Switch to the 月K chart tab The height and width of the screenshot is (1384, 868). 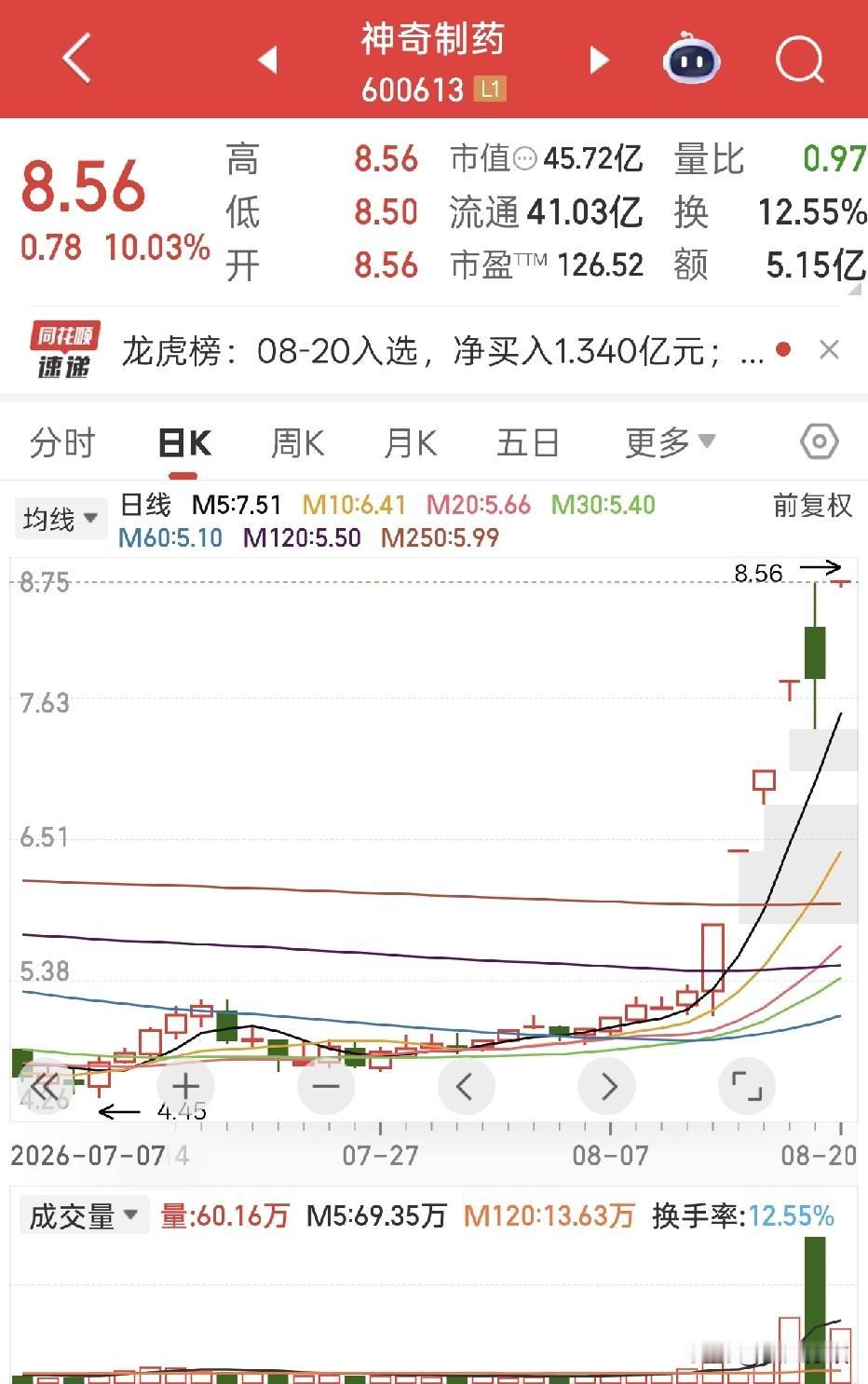[411, 442]
